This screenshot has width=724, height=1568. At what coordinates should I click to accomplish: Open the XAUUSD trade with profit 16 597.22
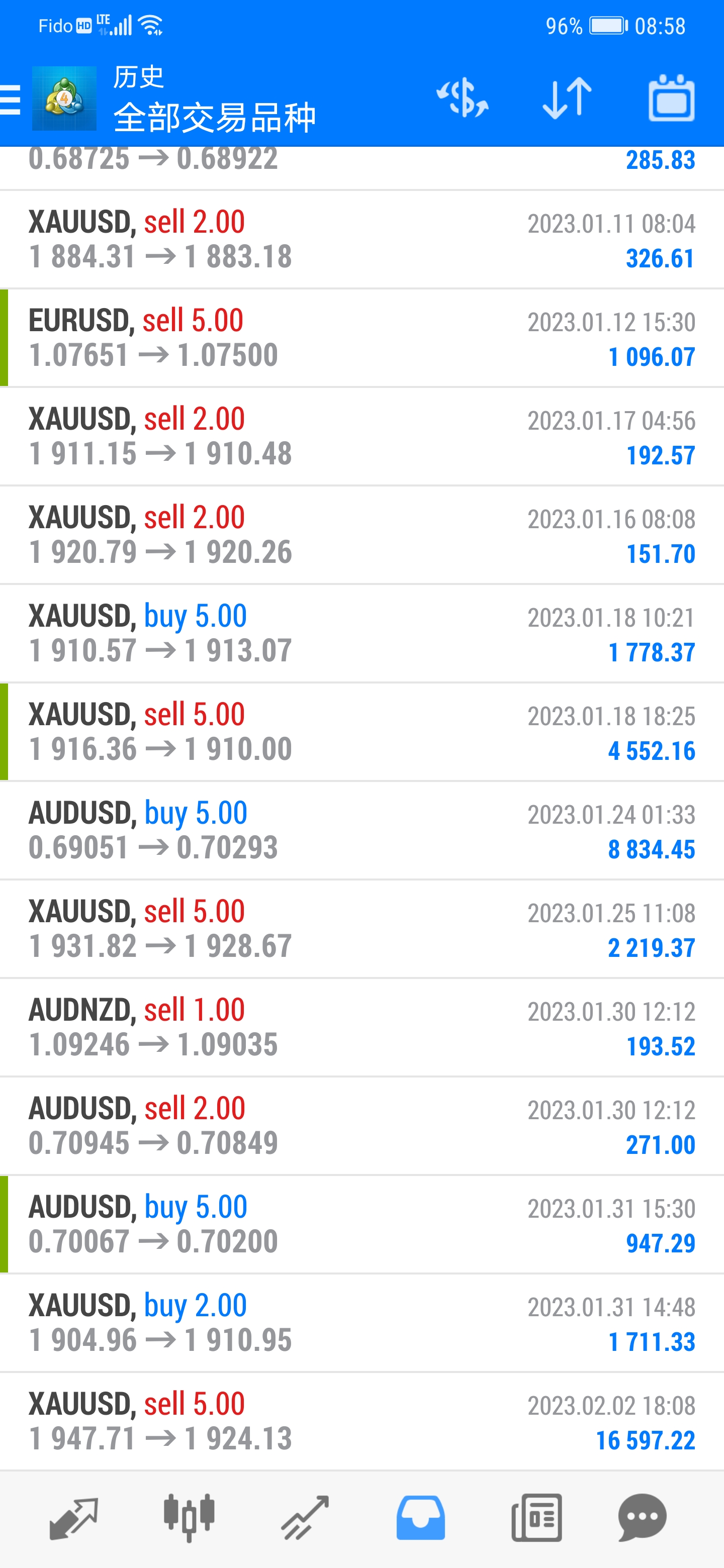[361, 1421]
